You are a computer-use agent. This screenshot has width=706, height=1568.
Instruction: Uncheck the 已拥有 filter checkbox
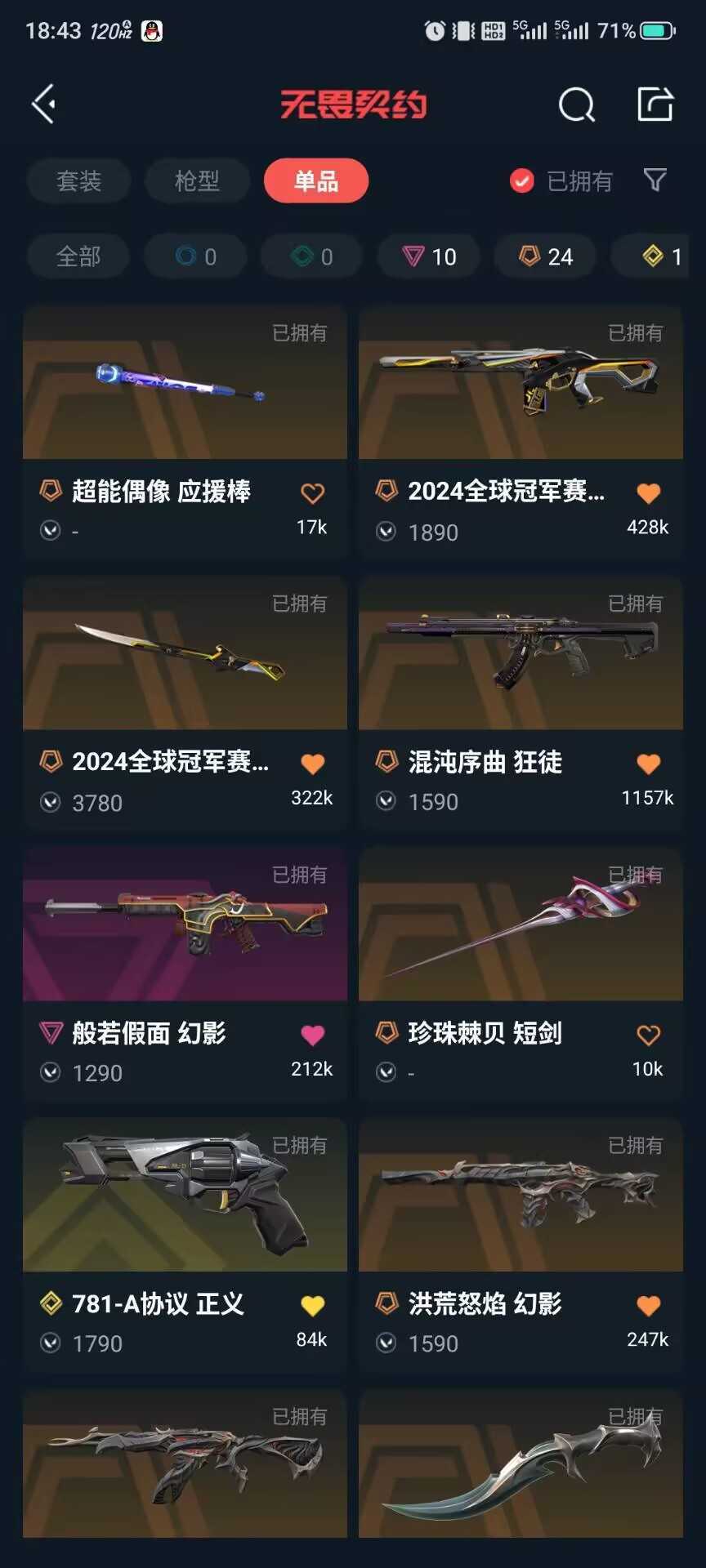[x=521, y=180]
